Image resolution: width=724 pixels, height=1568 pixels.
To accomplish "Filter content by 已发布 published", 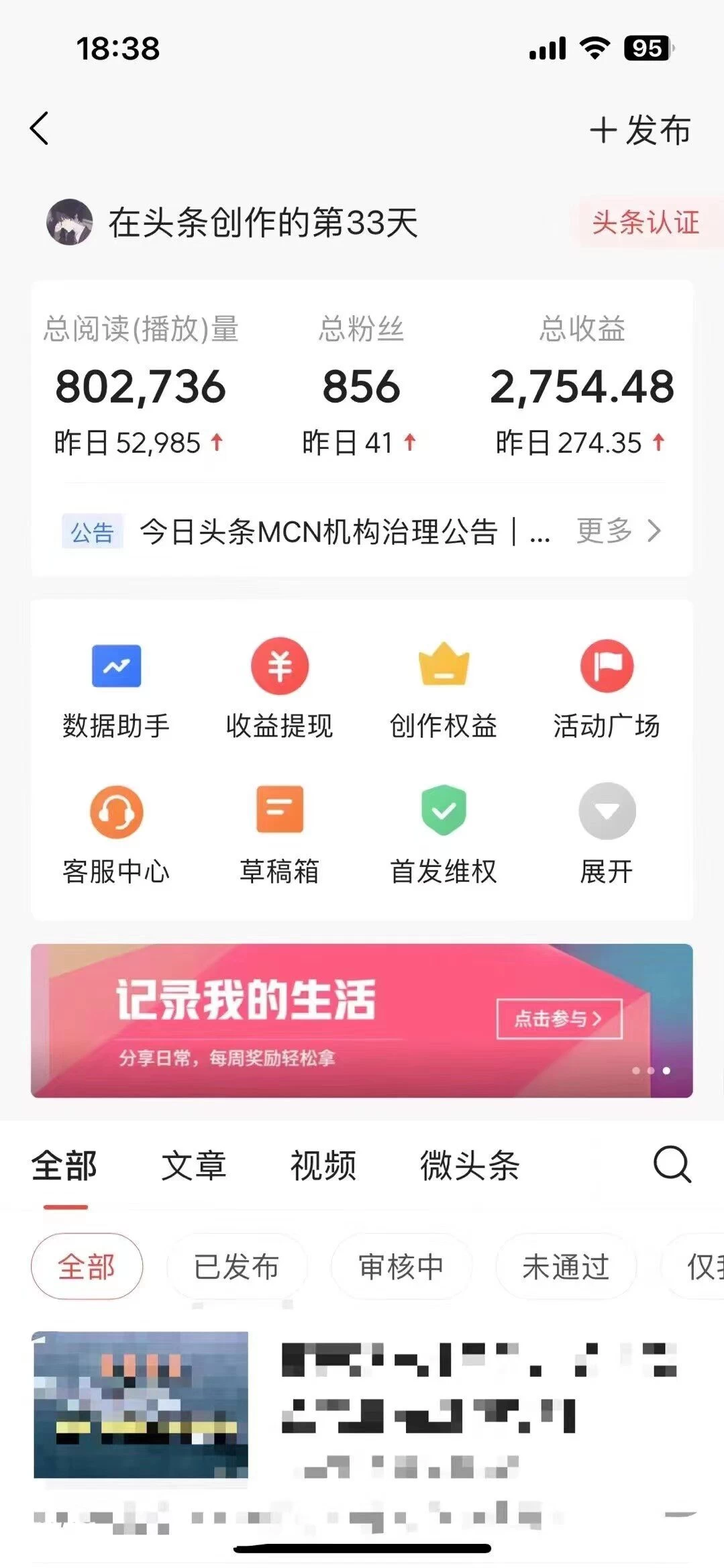I will click(238, 1267).
